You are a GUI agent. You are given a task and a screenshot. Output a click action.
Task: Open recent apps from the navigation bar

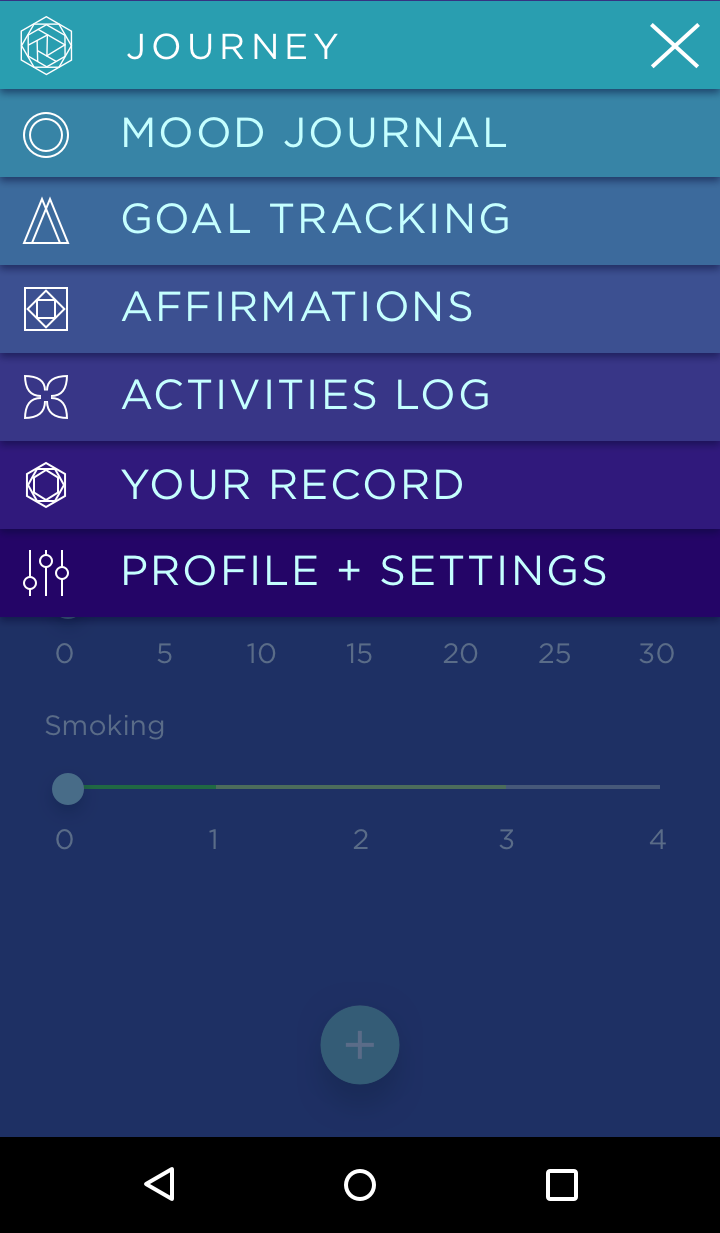pyautogui.click(x=562, y=1185)
